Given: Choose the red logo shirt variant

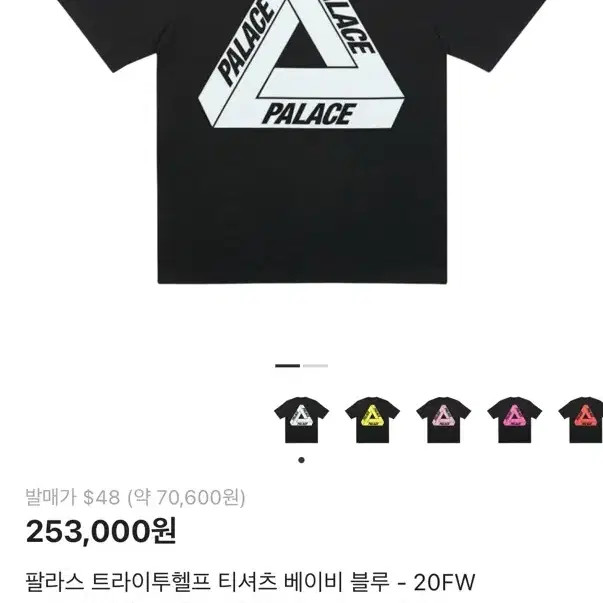Looking at the screenshot, I should coord(582,420).
